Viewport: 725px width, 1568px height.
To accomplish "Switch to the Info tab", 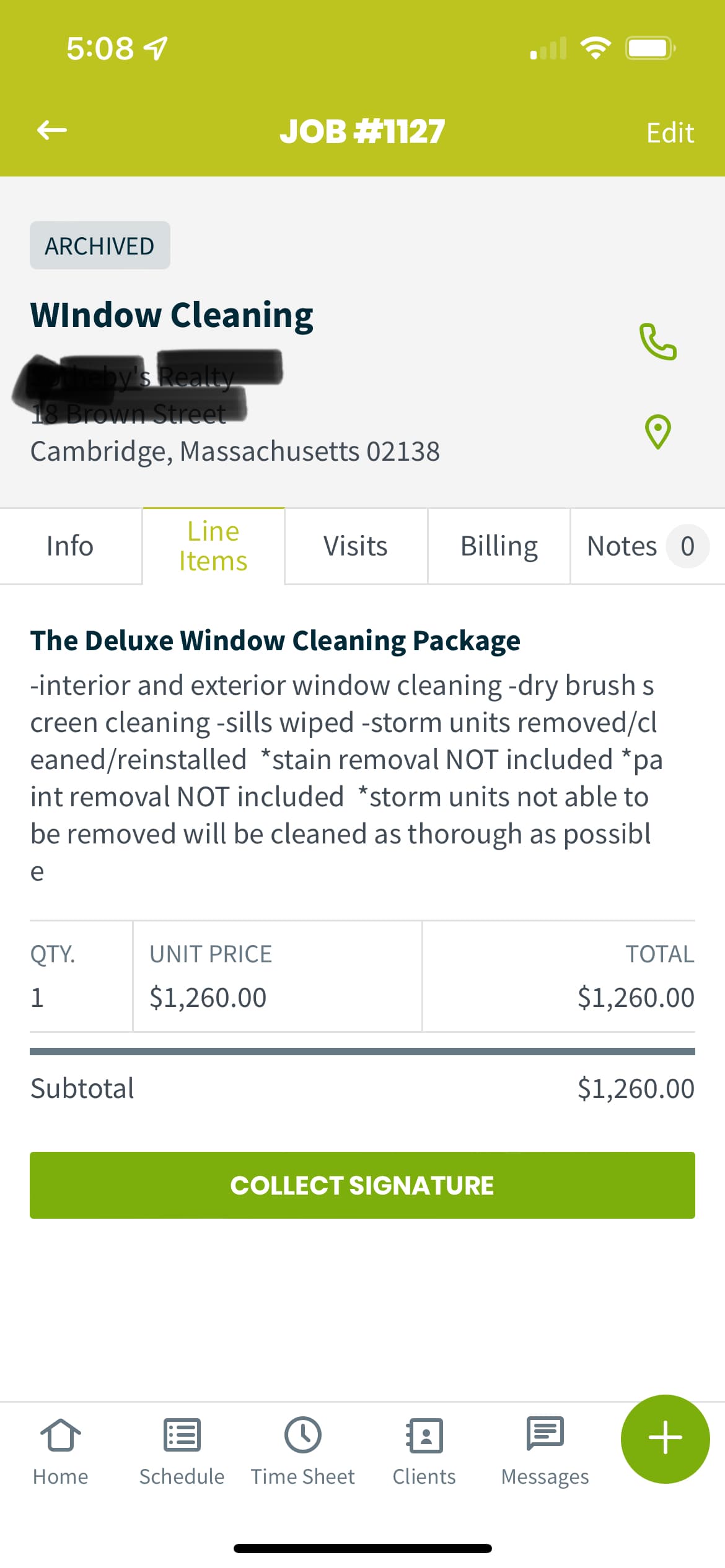I will [x=70, y=546].
